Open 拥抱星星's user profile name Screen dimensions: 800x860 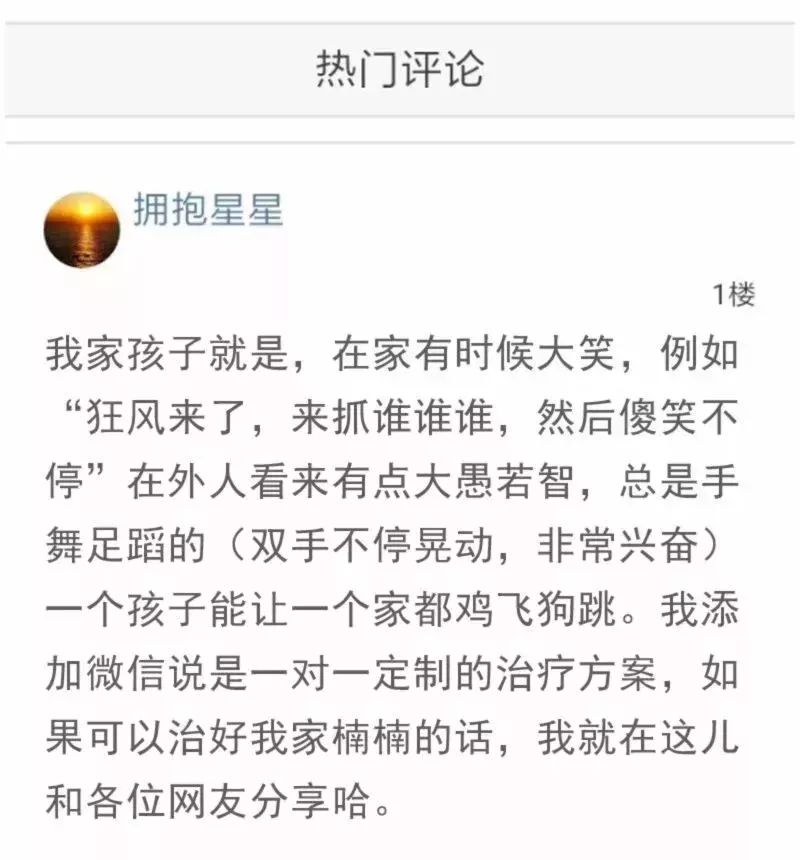tap(208, 209)
